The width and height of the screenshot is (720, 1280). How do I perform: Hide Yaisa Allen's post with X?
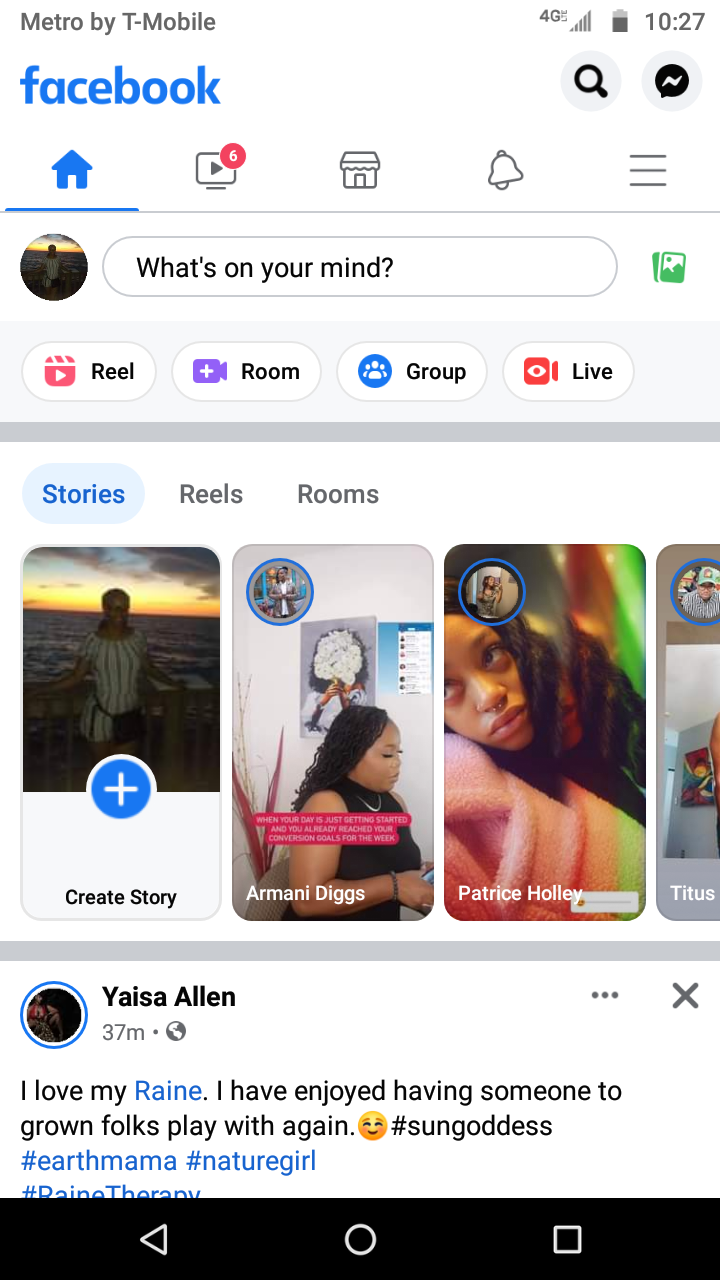click(x=685, y=995)
